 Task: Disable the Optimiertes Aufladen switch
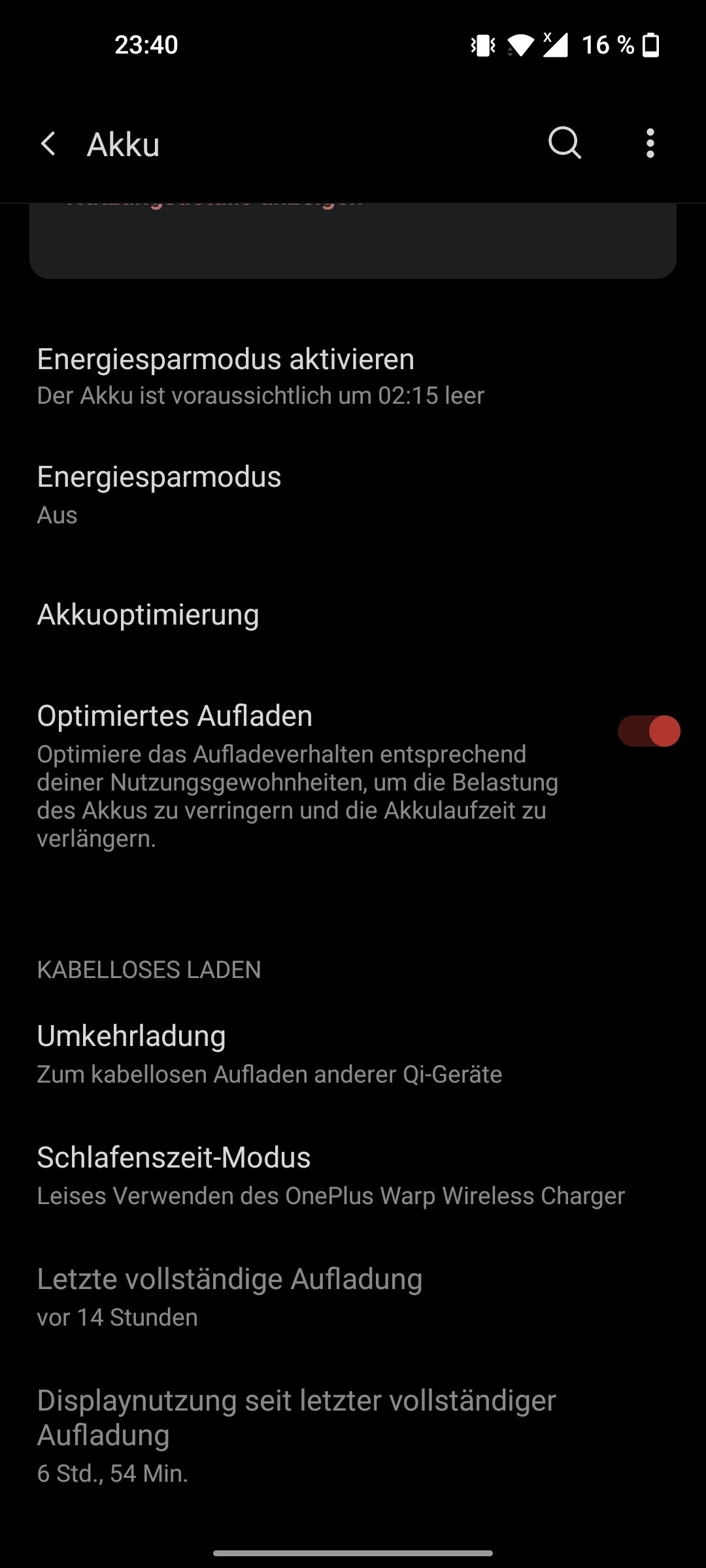click(x=648, y=731)
